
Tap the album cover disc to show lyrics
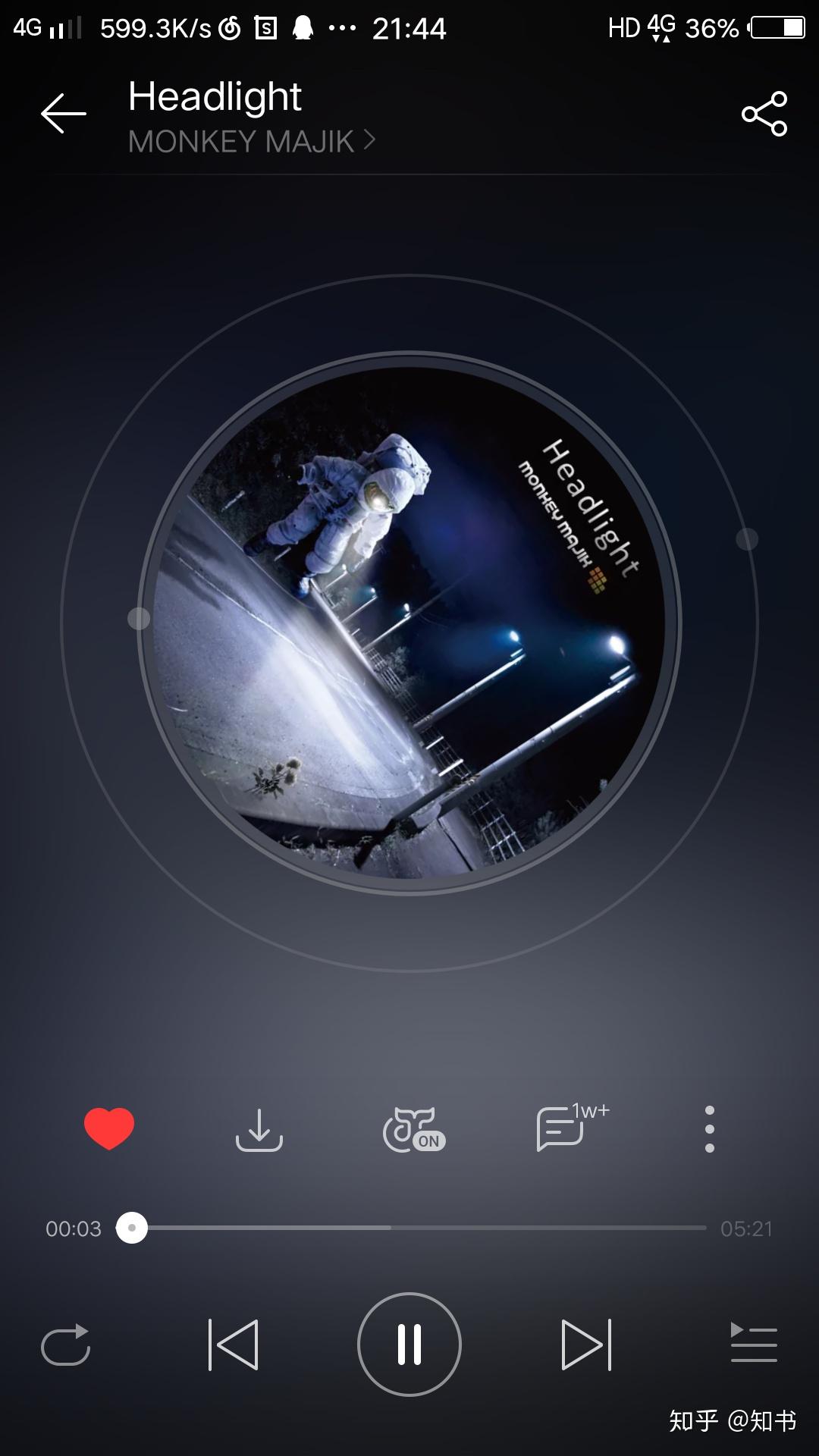coord(409,623)
